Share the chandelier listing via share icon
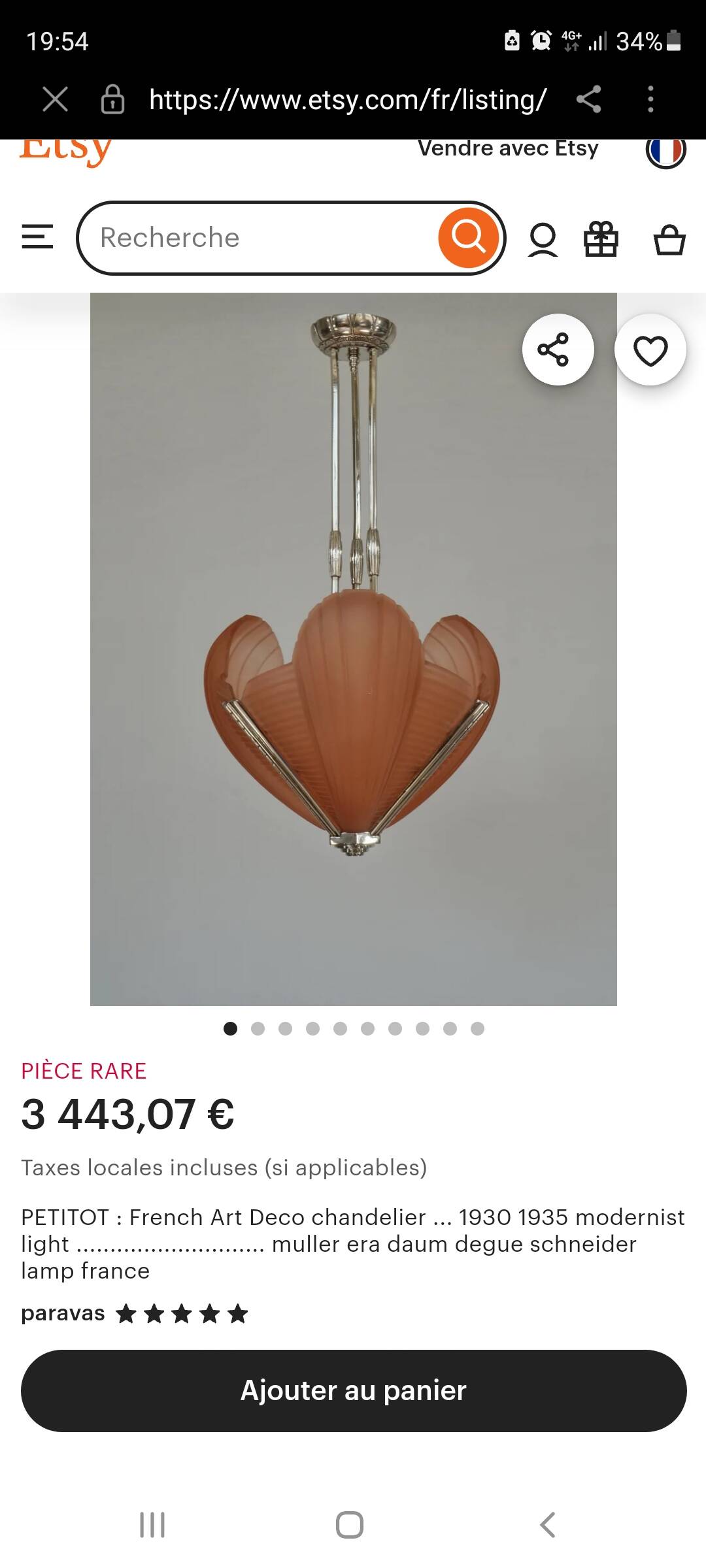The image size is (706, 1568). 559,350
